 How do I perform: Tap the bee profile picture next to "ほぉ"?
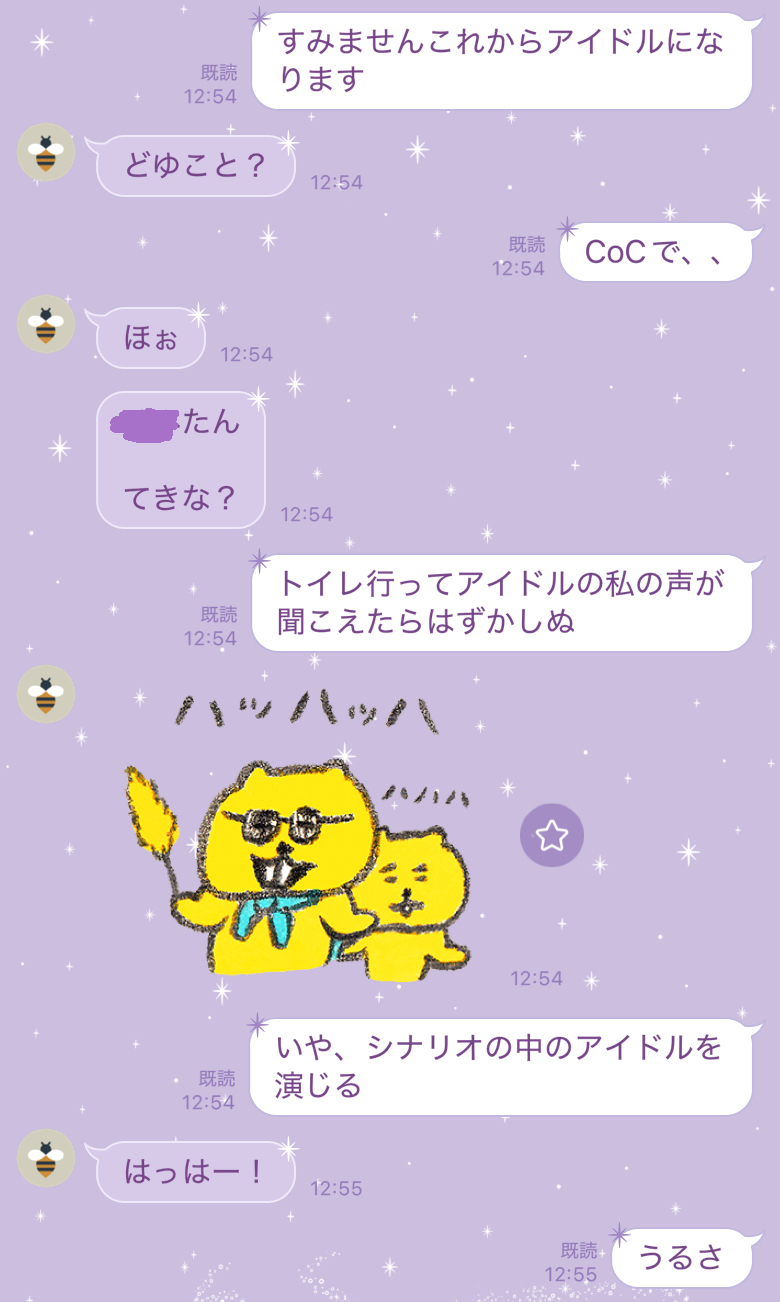coord(46,324)
